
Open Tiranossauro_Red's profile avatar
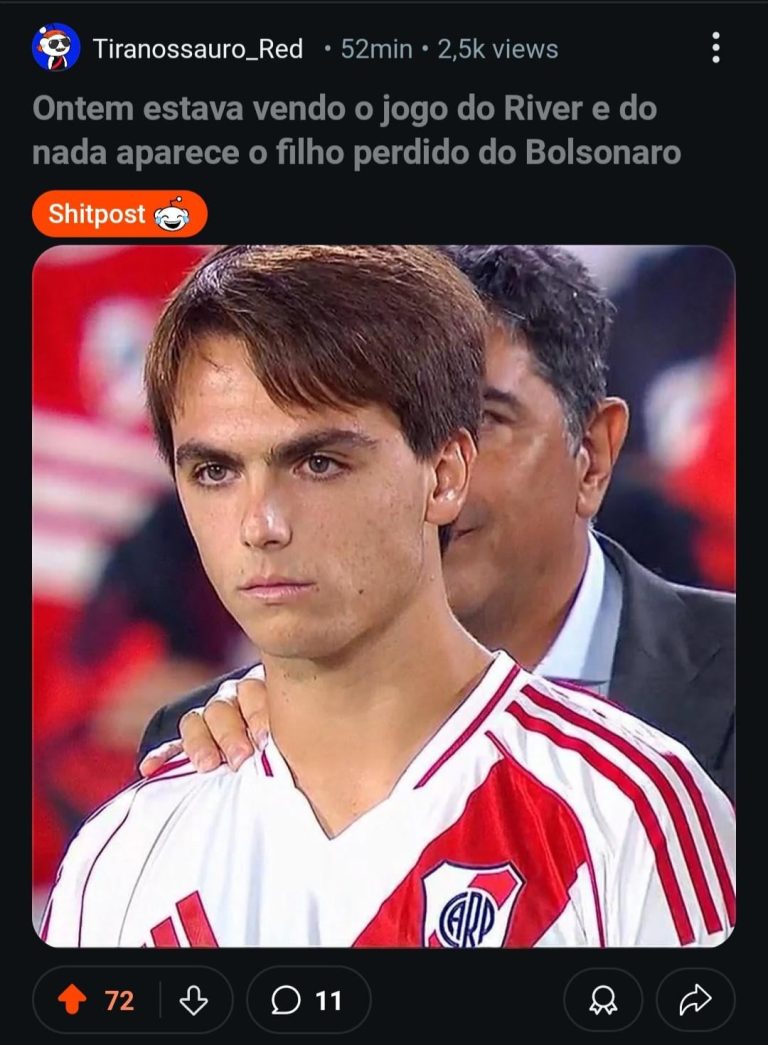56,48
